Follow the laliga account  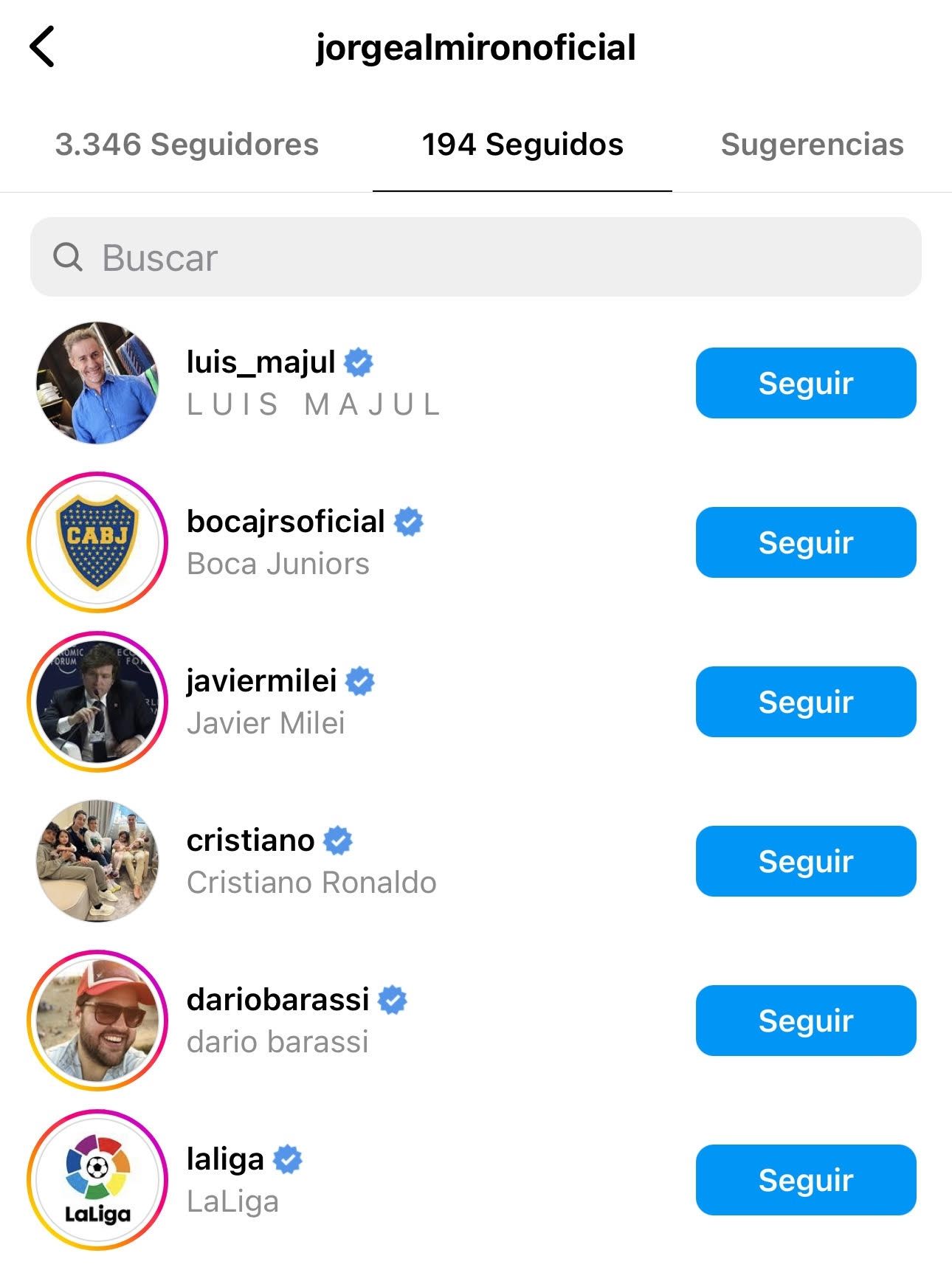[805, 1180]
